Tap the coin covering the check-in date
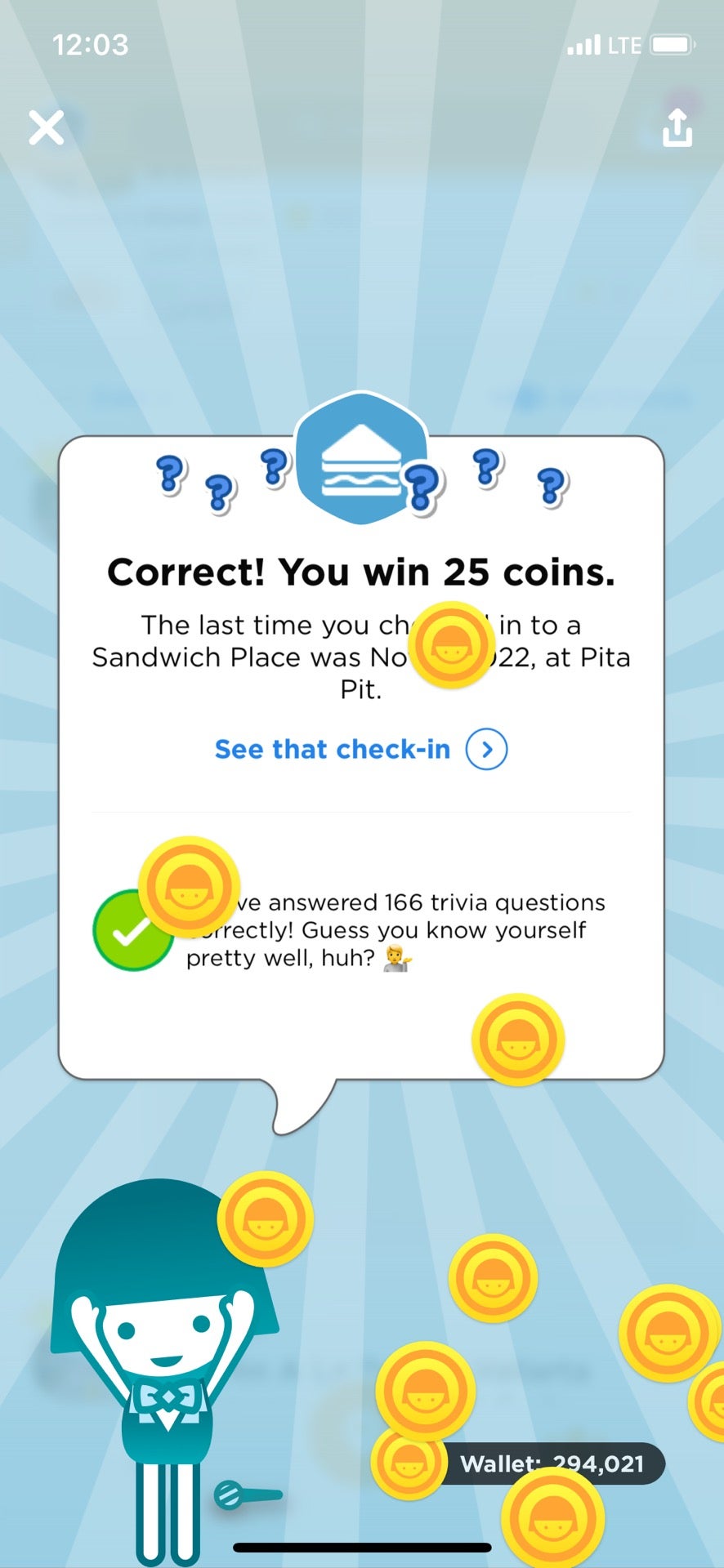The image size is (724, 1568). pos(453,645)
